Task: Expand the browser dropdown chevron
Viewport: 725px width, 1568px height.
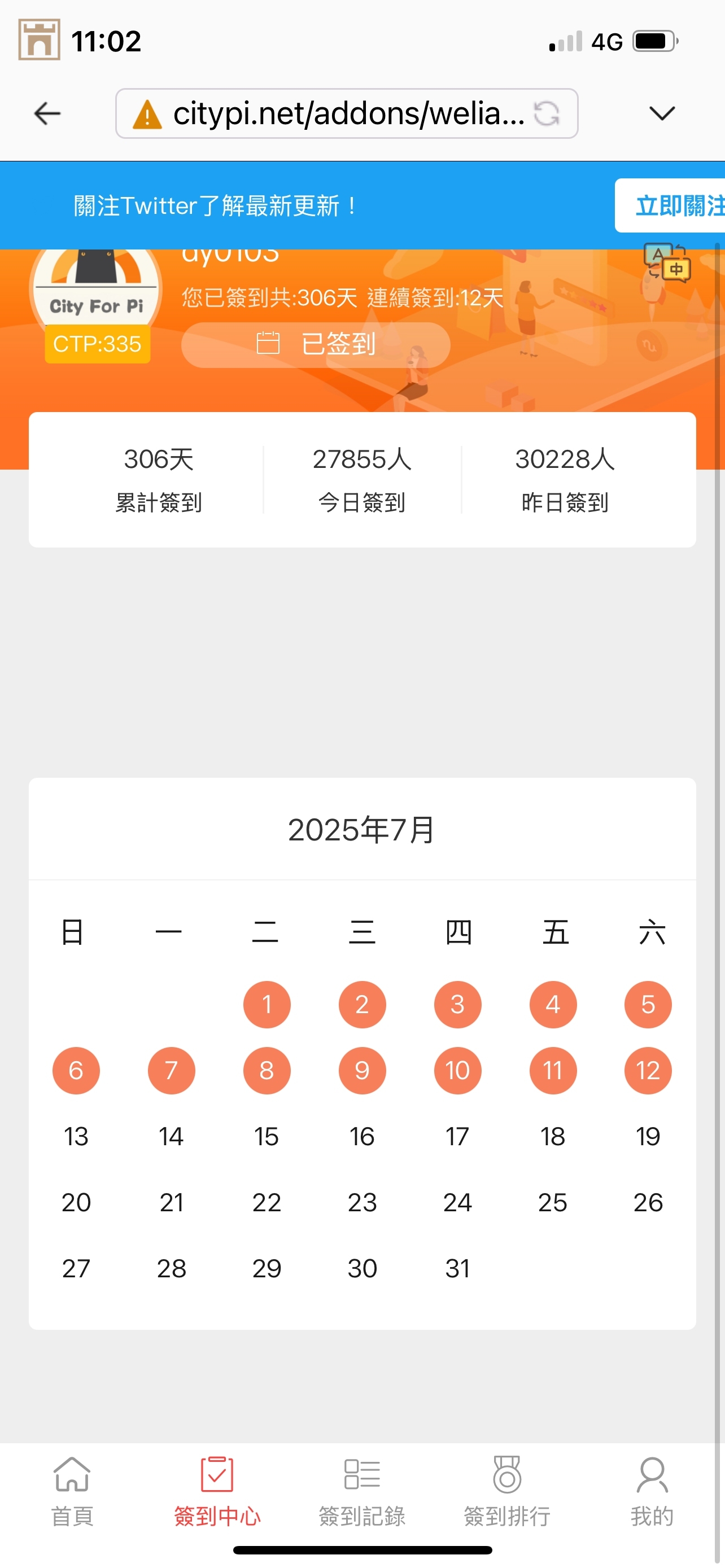Action: pos(662,113)
